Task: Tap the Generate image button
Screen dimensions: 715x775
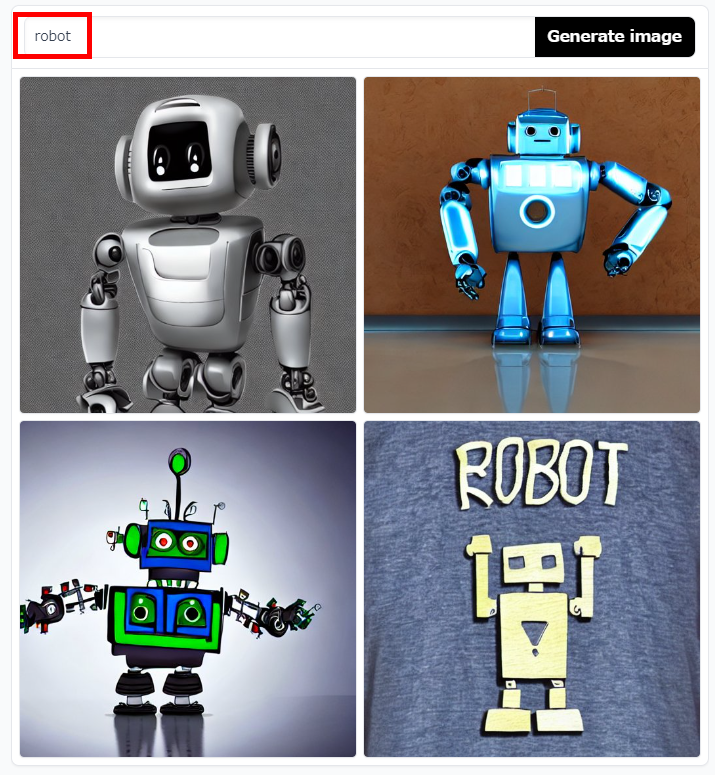Action: [x=614, y=37]
